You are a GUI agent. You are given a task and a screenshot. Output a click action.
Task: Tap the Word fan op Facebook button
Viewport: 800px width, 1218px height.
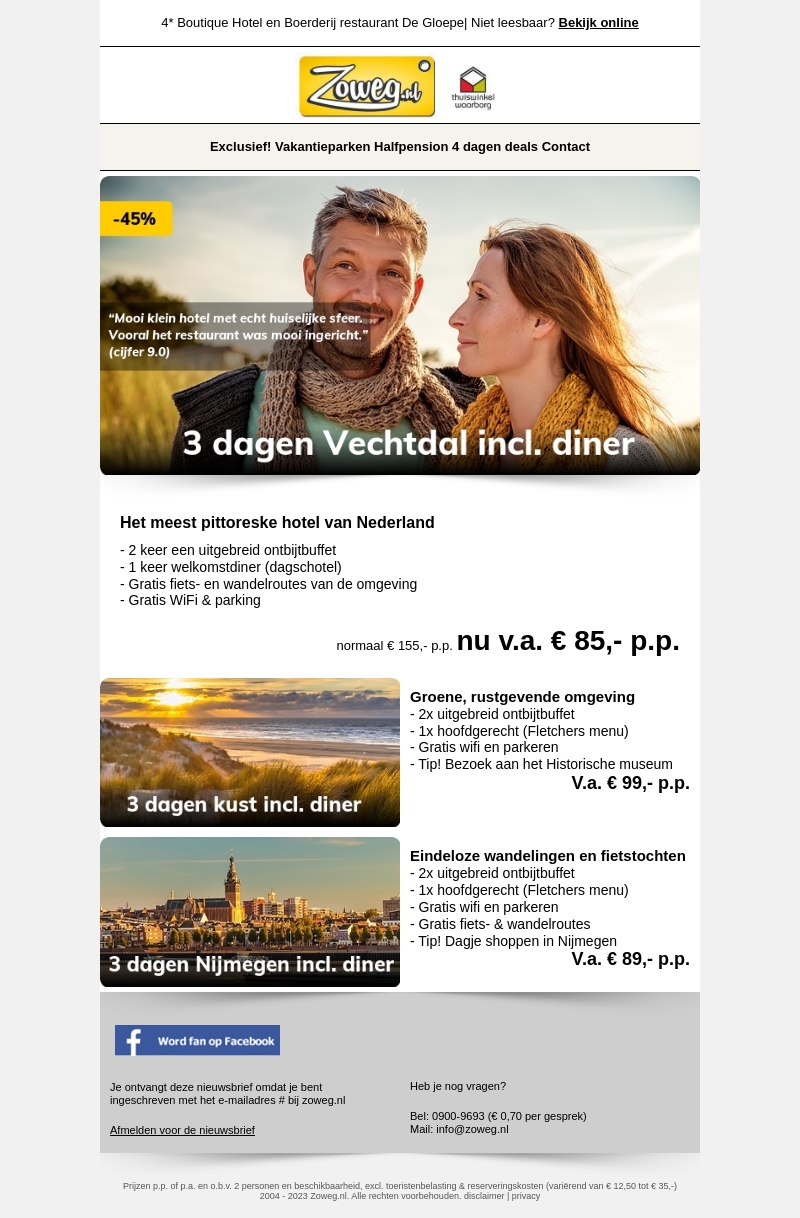[x=197, y=1040]
